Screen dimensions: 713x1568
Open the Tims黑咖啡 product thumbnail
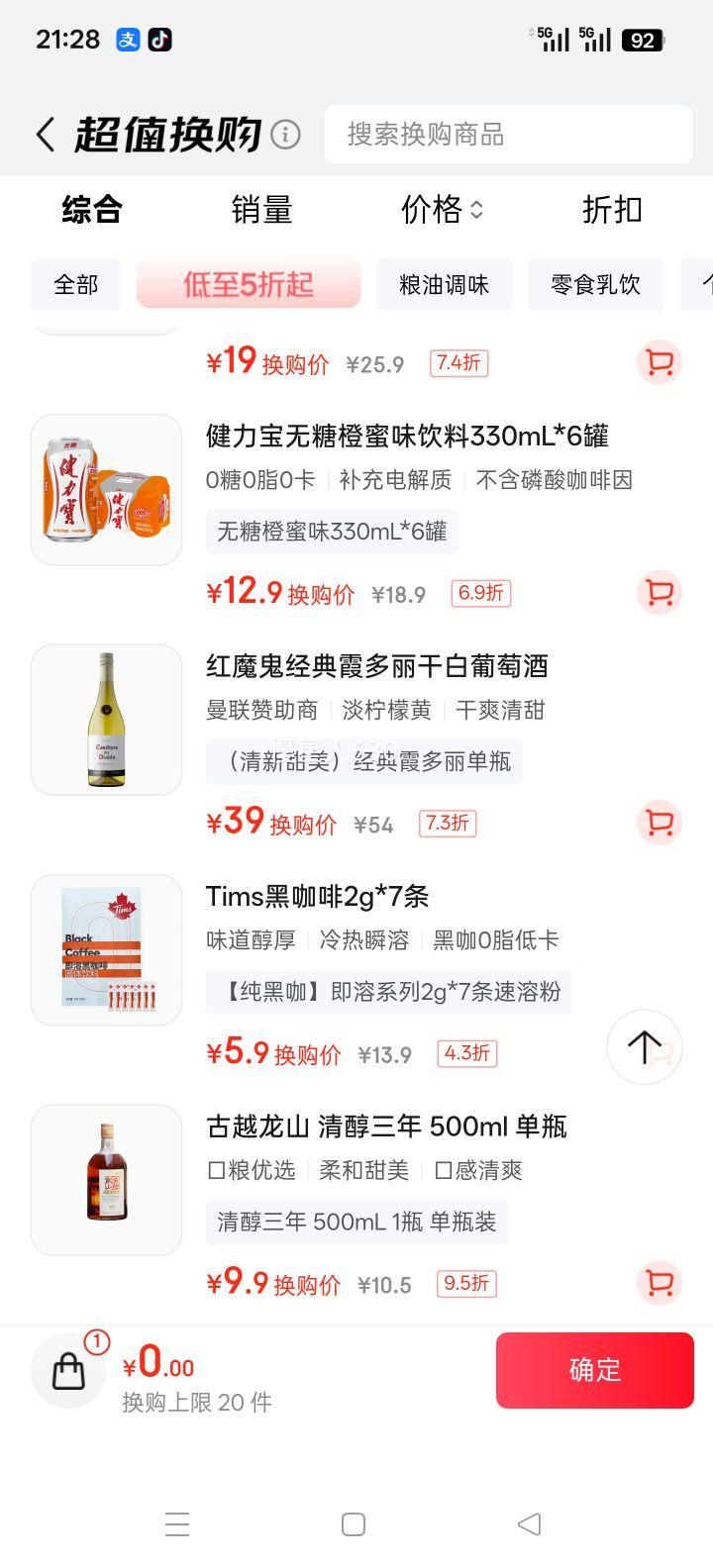click(x=106, y=949)
